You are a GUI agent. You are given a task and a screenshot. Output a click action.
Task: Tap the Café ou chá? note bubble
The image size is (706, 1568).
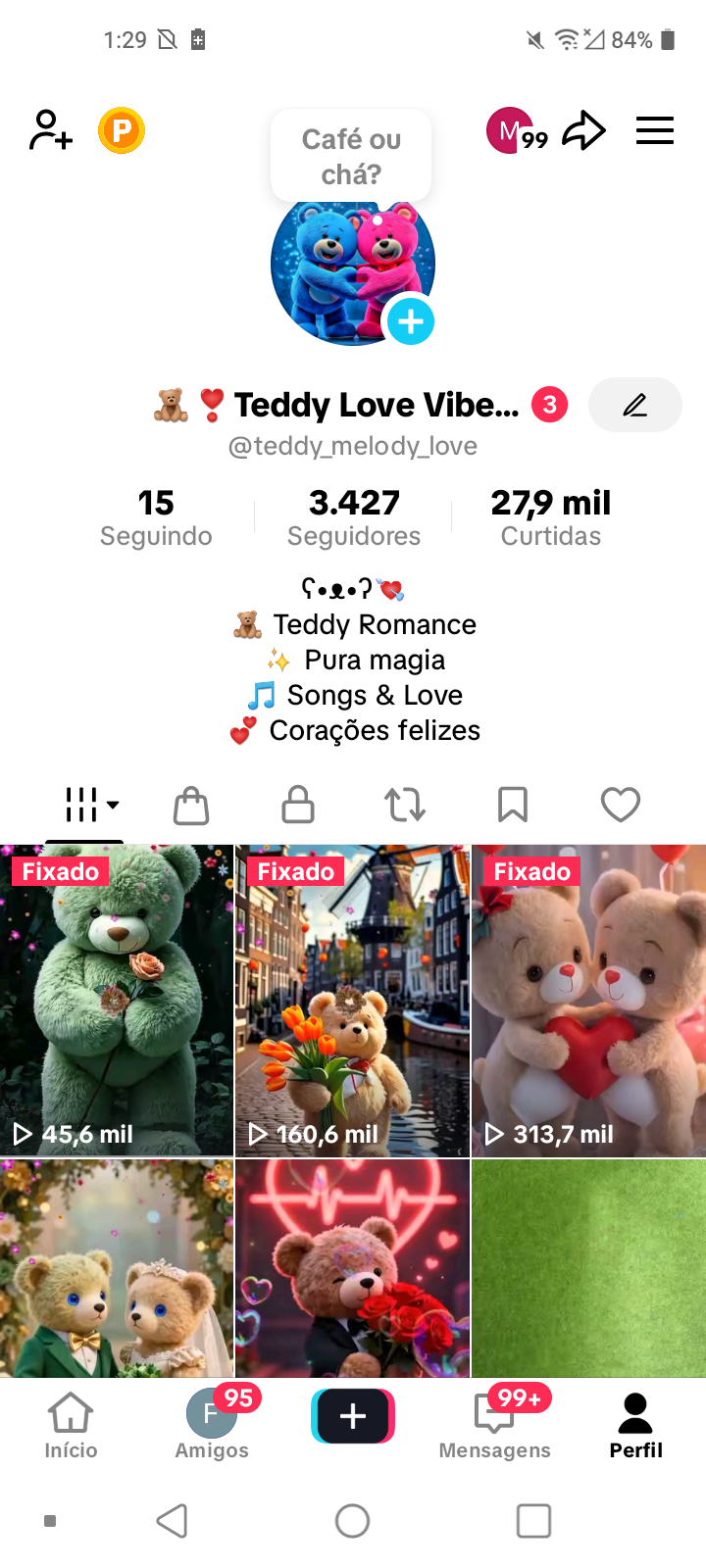(351, 157)
